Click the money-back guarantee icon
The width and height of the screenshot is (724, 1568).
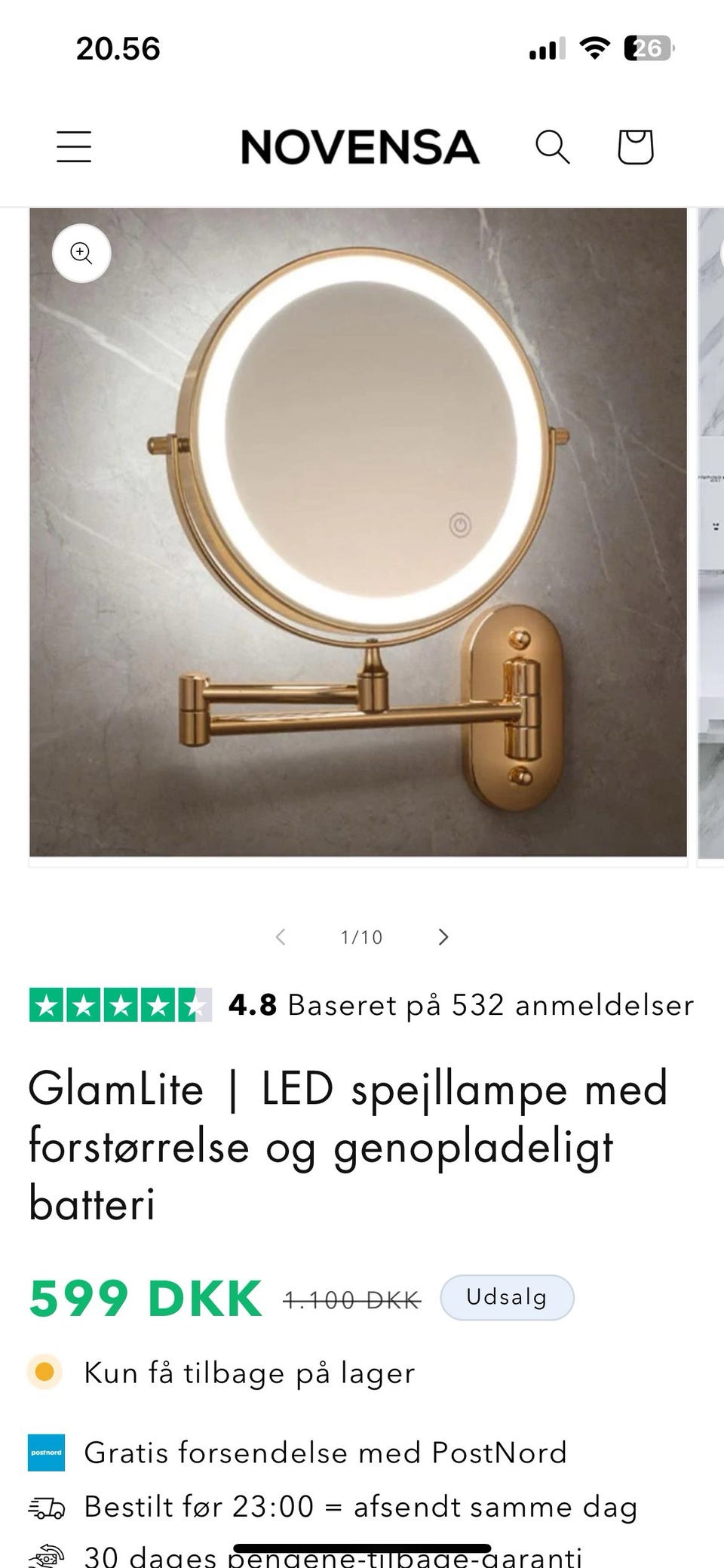pyautogui.click(x=47, y=1554)
